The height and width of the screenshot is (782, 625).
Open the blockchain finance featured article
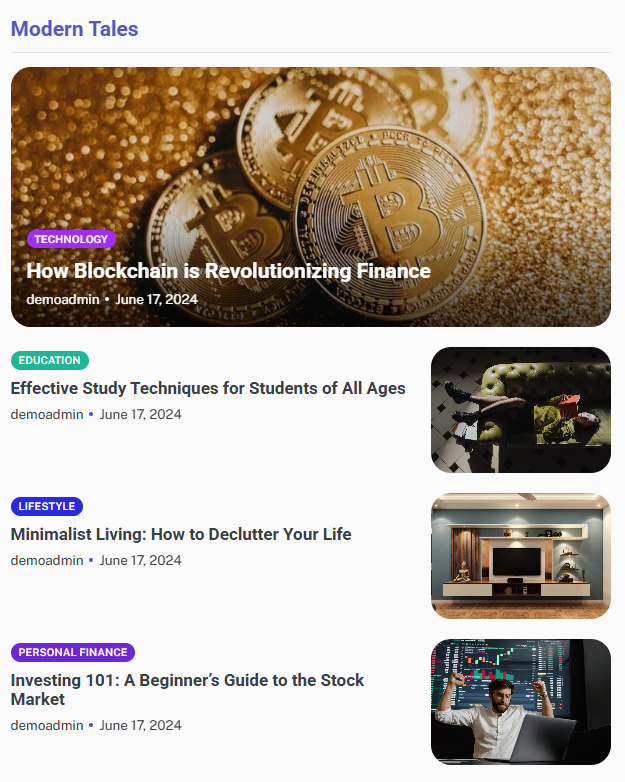coord(228,271)
